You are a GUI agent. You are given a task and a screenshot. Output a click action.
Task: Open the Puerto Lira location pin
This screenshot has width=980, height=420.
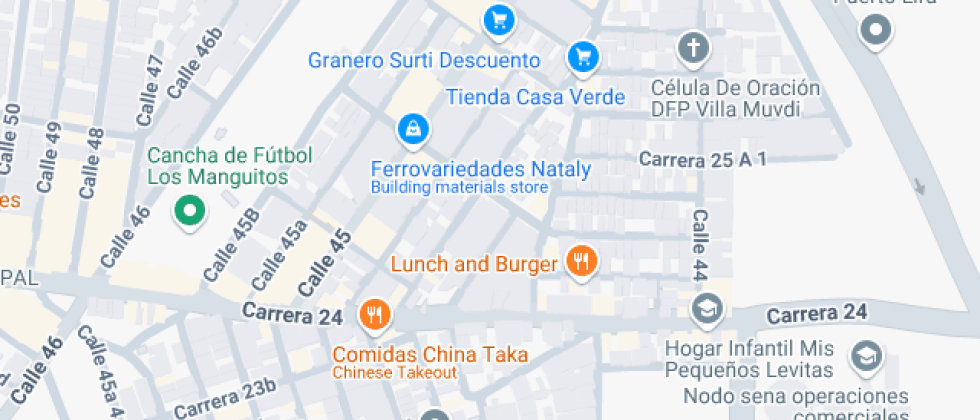(x=876, y=30)
